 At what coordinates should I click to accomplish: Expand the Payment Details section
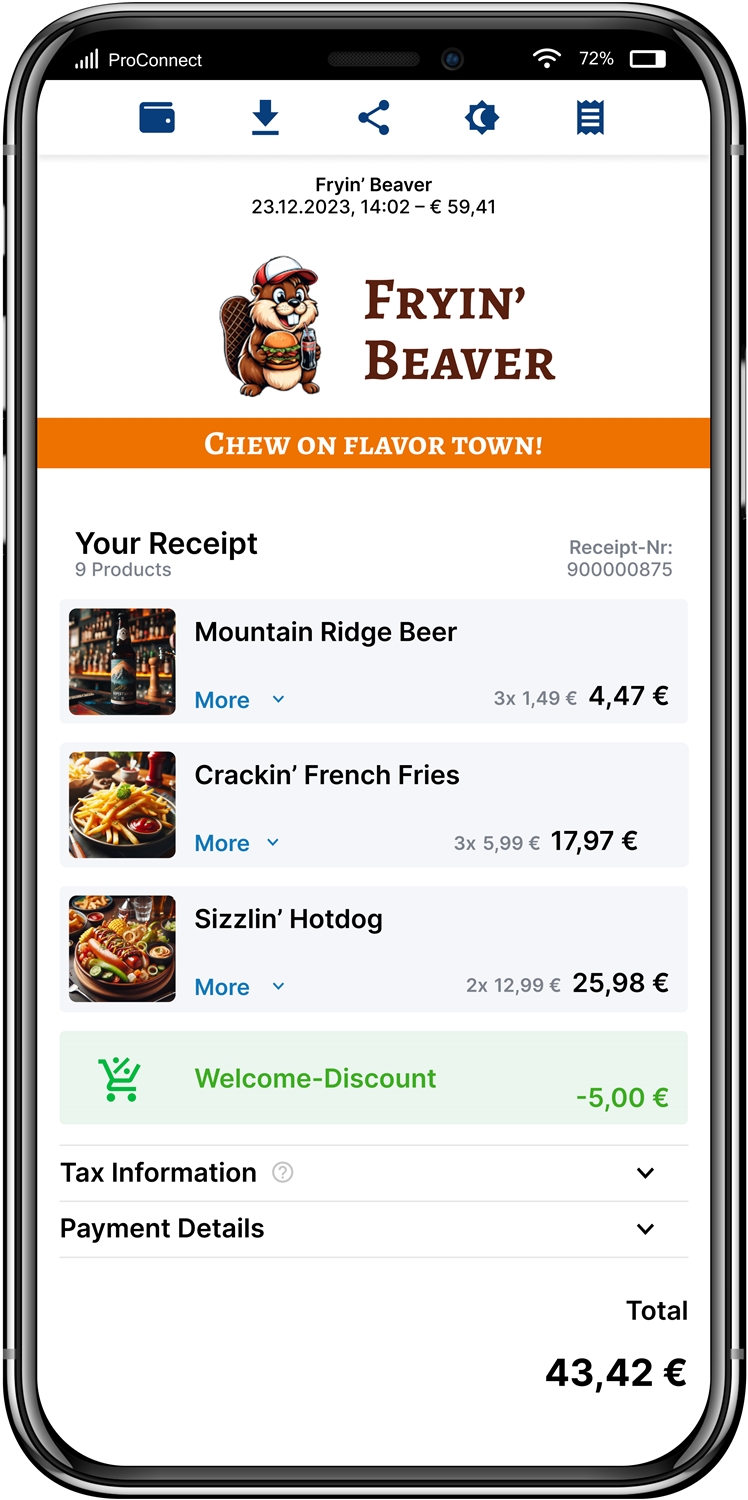[645, 1229]
